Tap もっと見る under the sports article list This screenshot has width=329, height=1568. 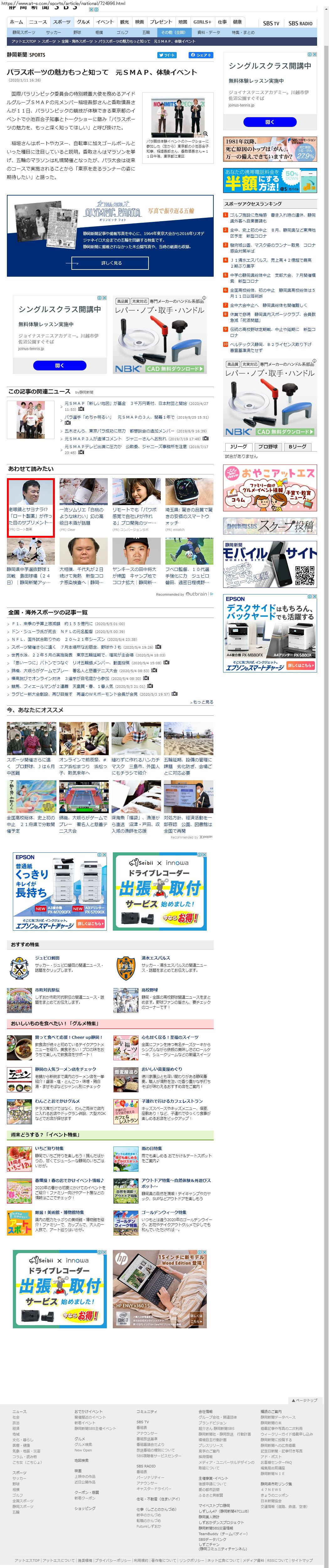coord(203,702)
